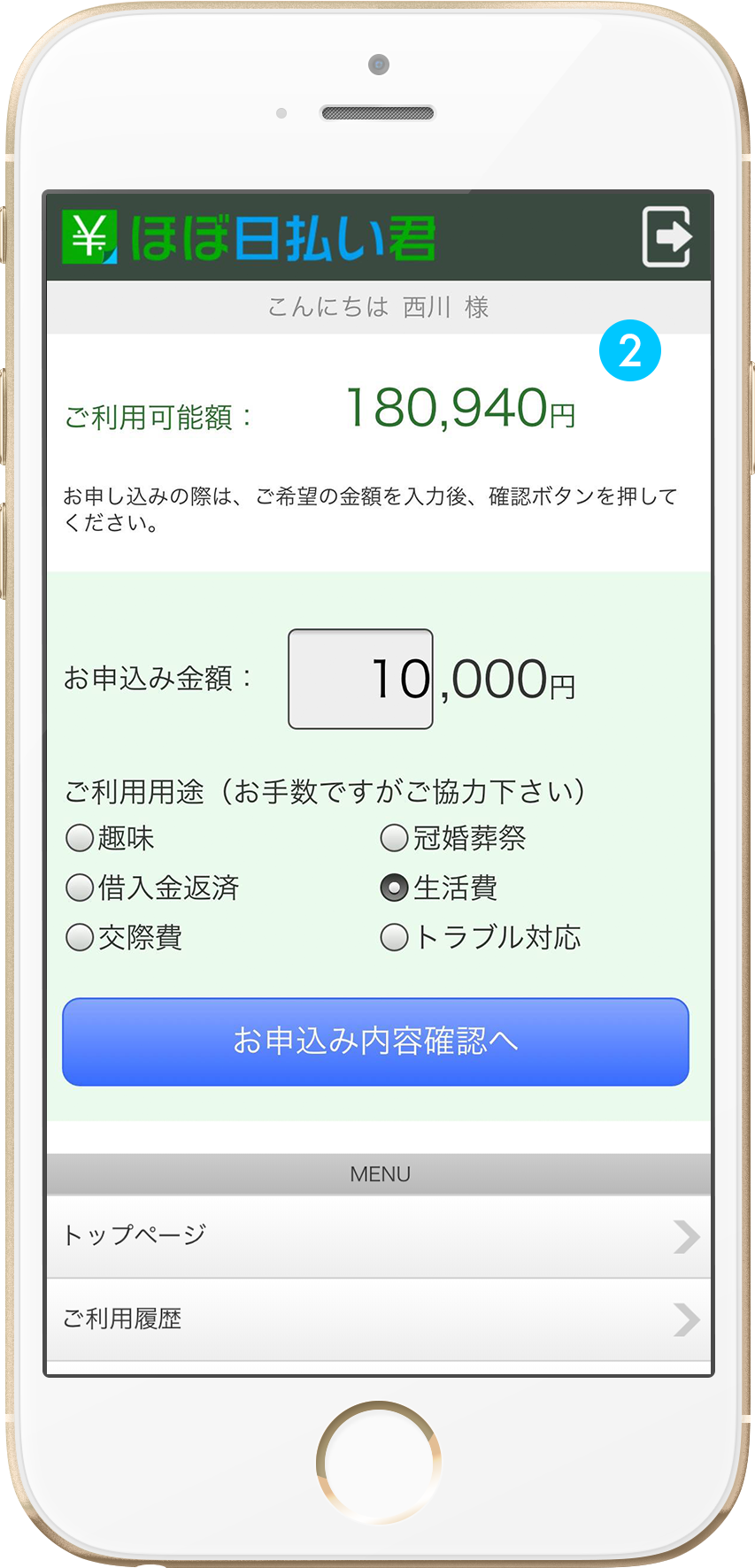Select the 借入金返済 radio button

click(79, 887)
